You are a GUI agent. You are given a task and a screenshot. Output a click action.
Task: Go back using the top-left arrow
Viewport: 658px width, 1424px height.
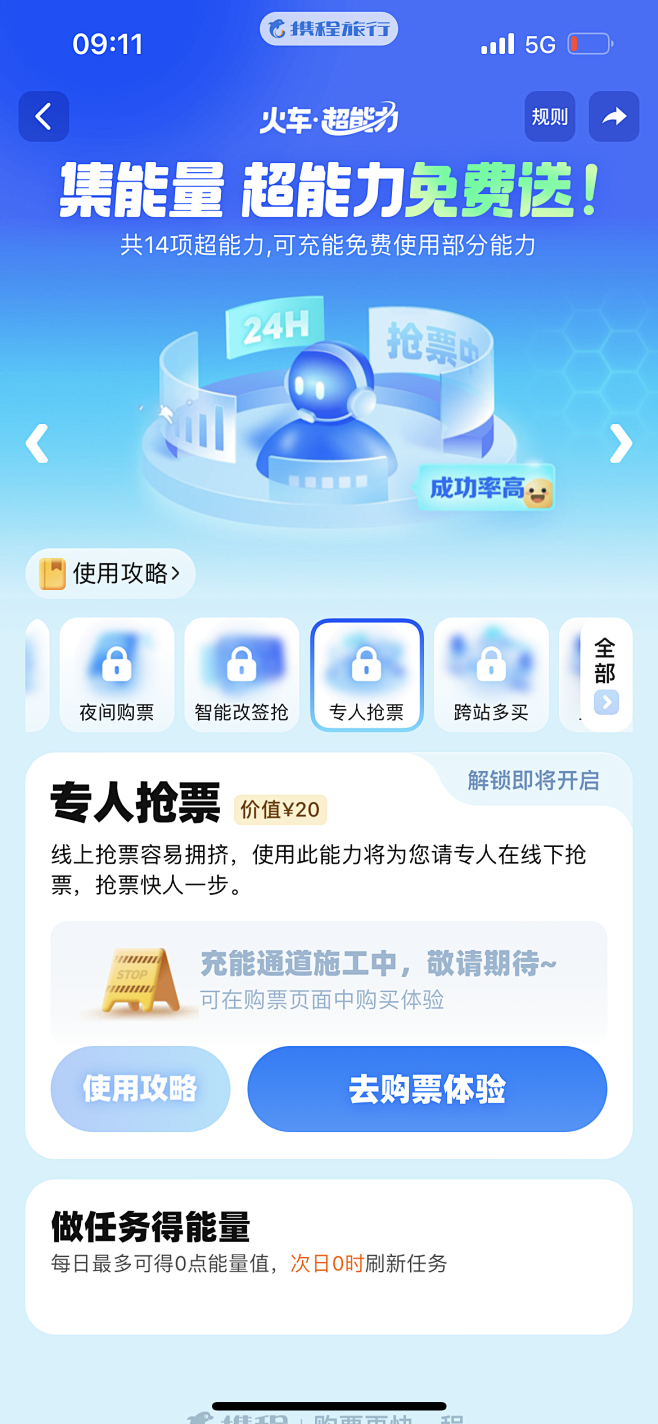[44, 117]
